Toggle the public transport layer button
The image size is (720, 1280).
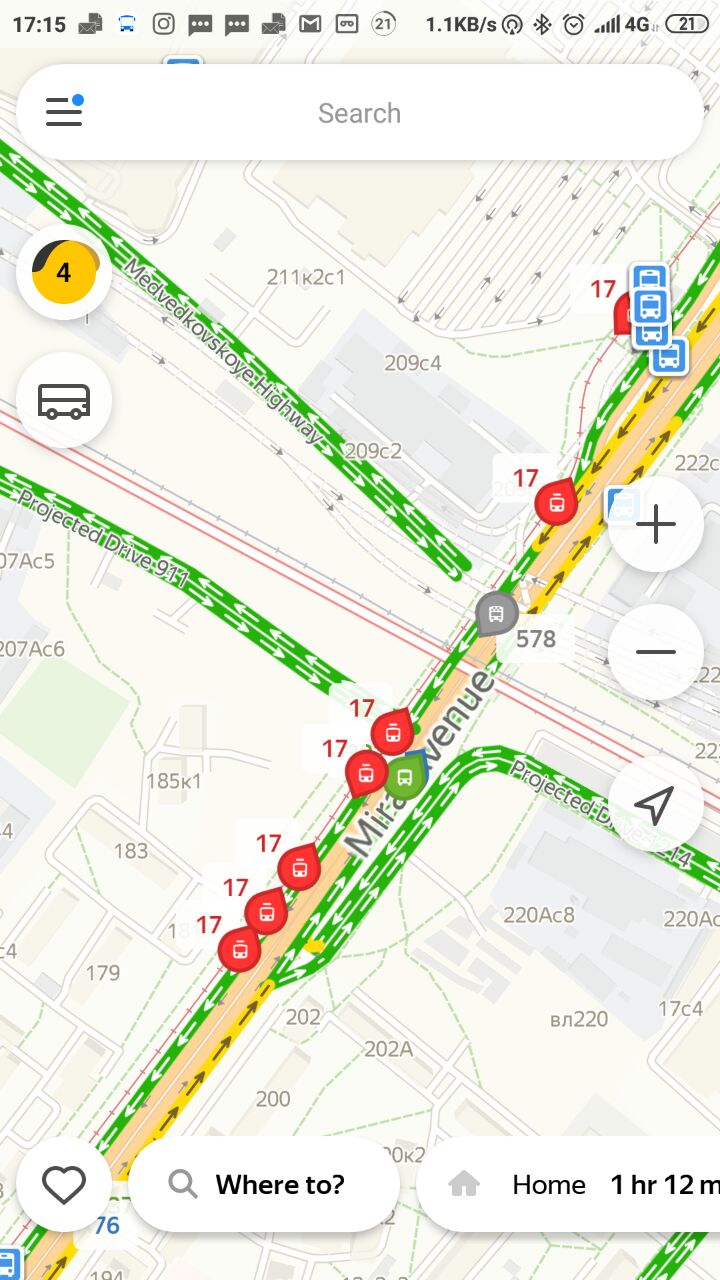pos(64,400)
